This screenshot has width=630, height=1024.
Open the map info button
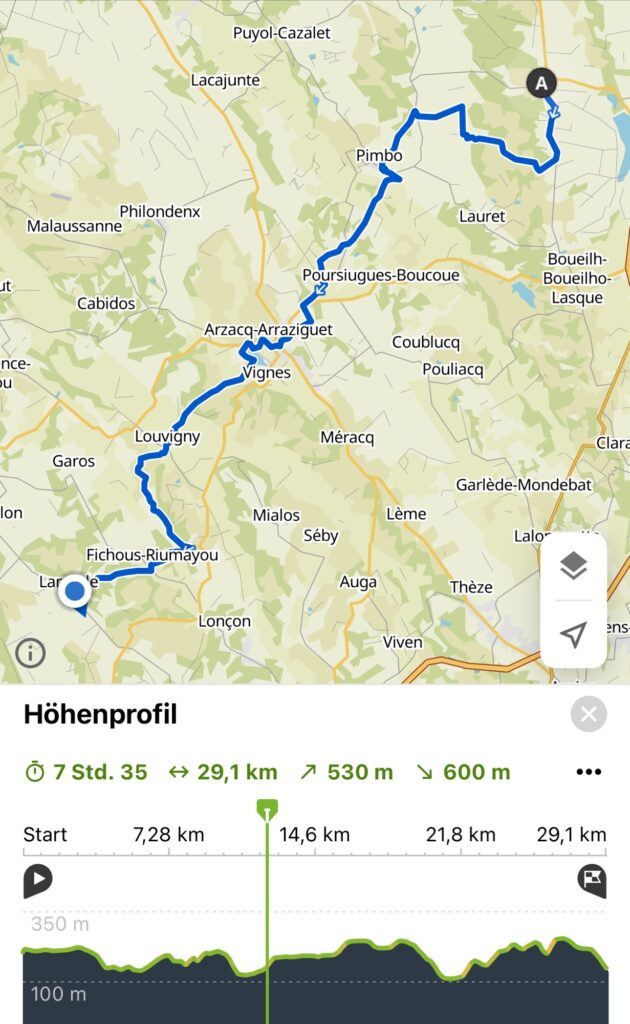(30, 652)
